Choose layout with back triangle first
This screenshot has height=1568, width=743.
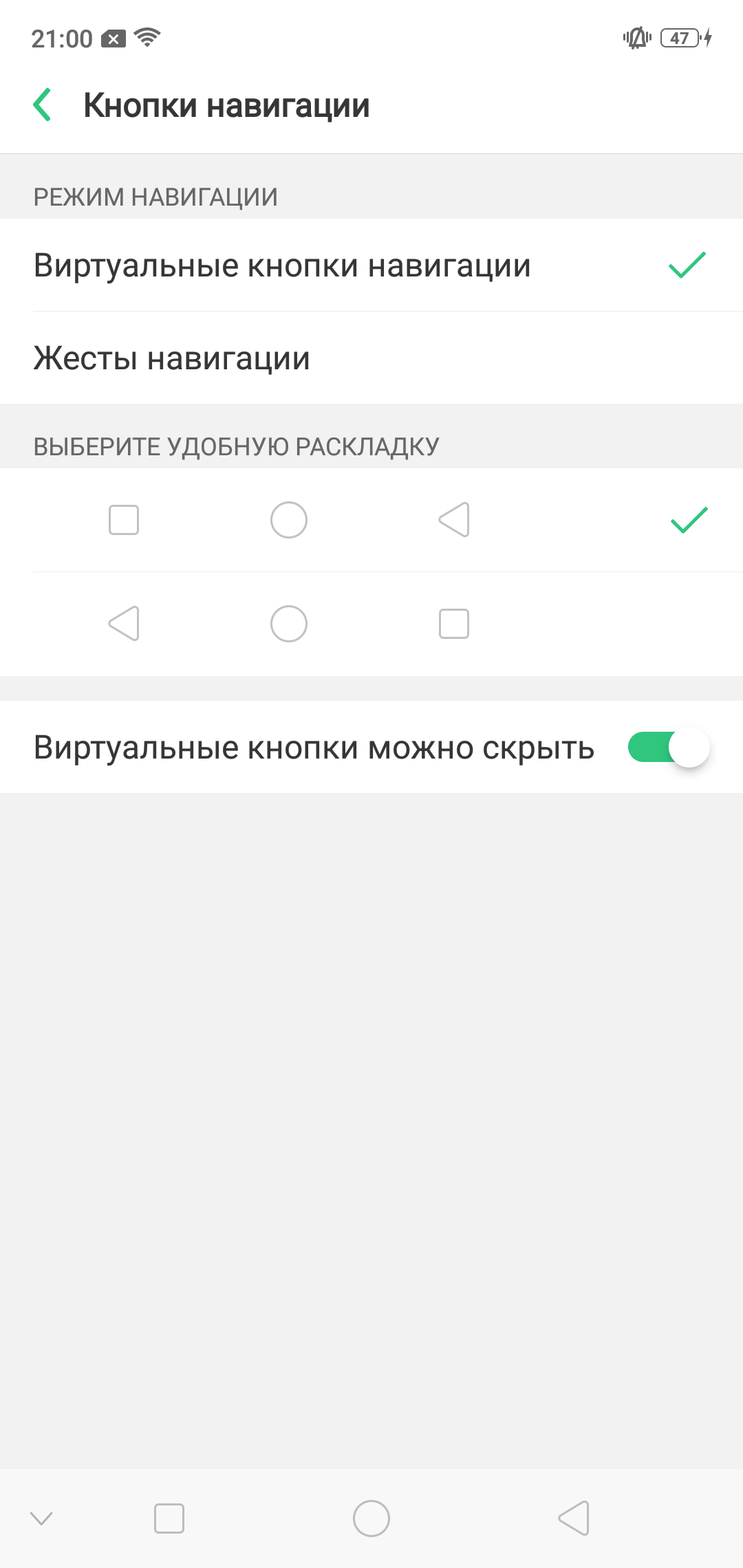371,624
